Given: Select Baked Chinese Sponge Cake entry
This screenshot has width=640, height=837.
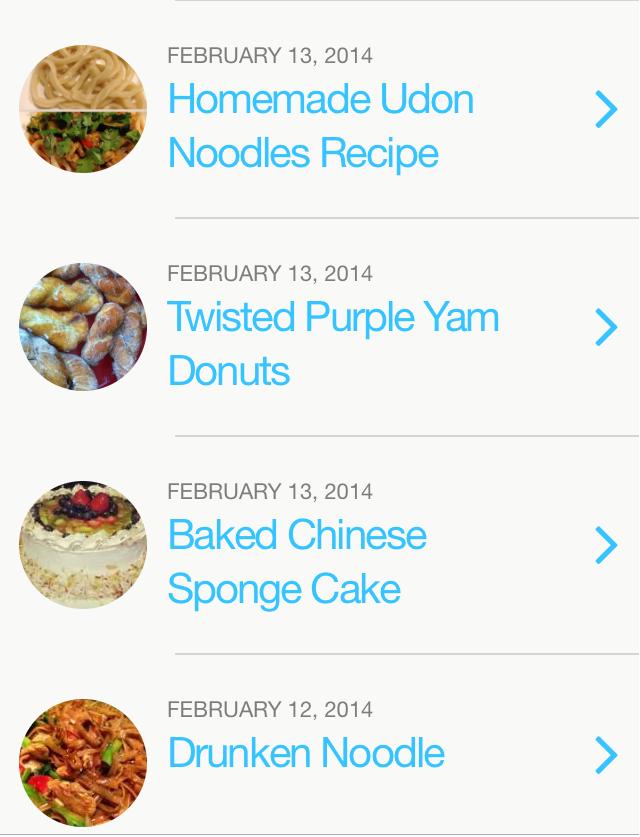Looking at the screenshot, I should coord(297,562).
